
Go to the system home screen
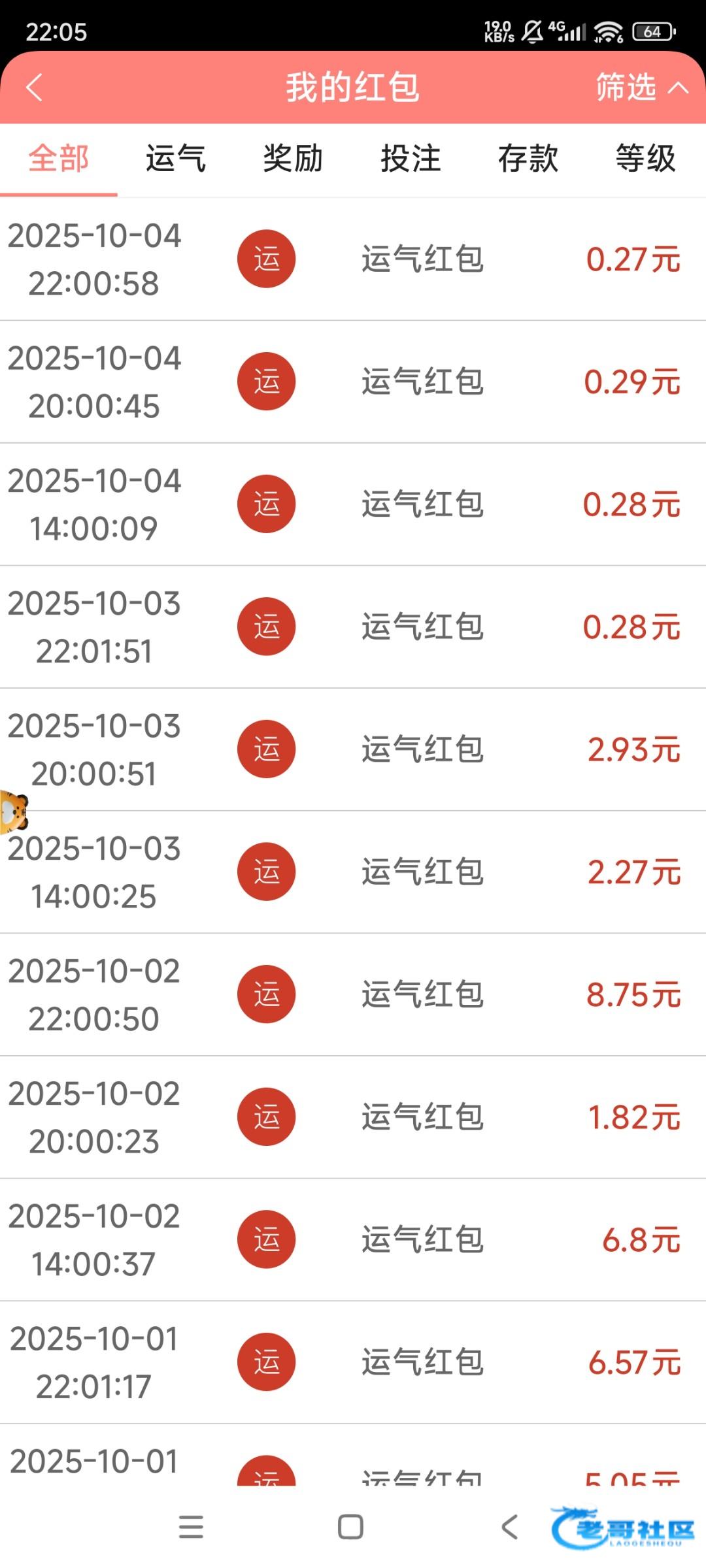[x=350, y=1527]
